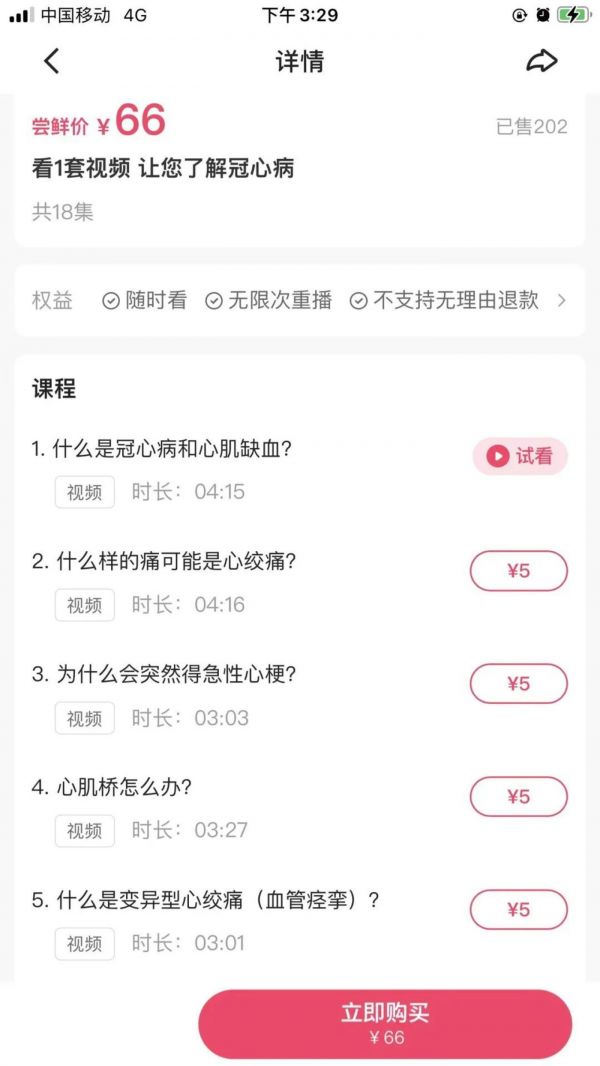The width and height of the screenshot is (600, 1066).
Task: Buy lesson 2 心绞痛 for ¥5
Action: pos(518,571)
